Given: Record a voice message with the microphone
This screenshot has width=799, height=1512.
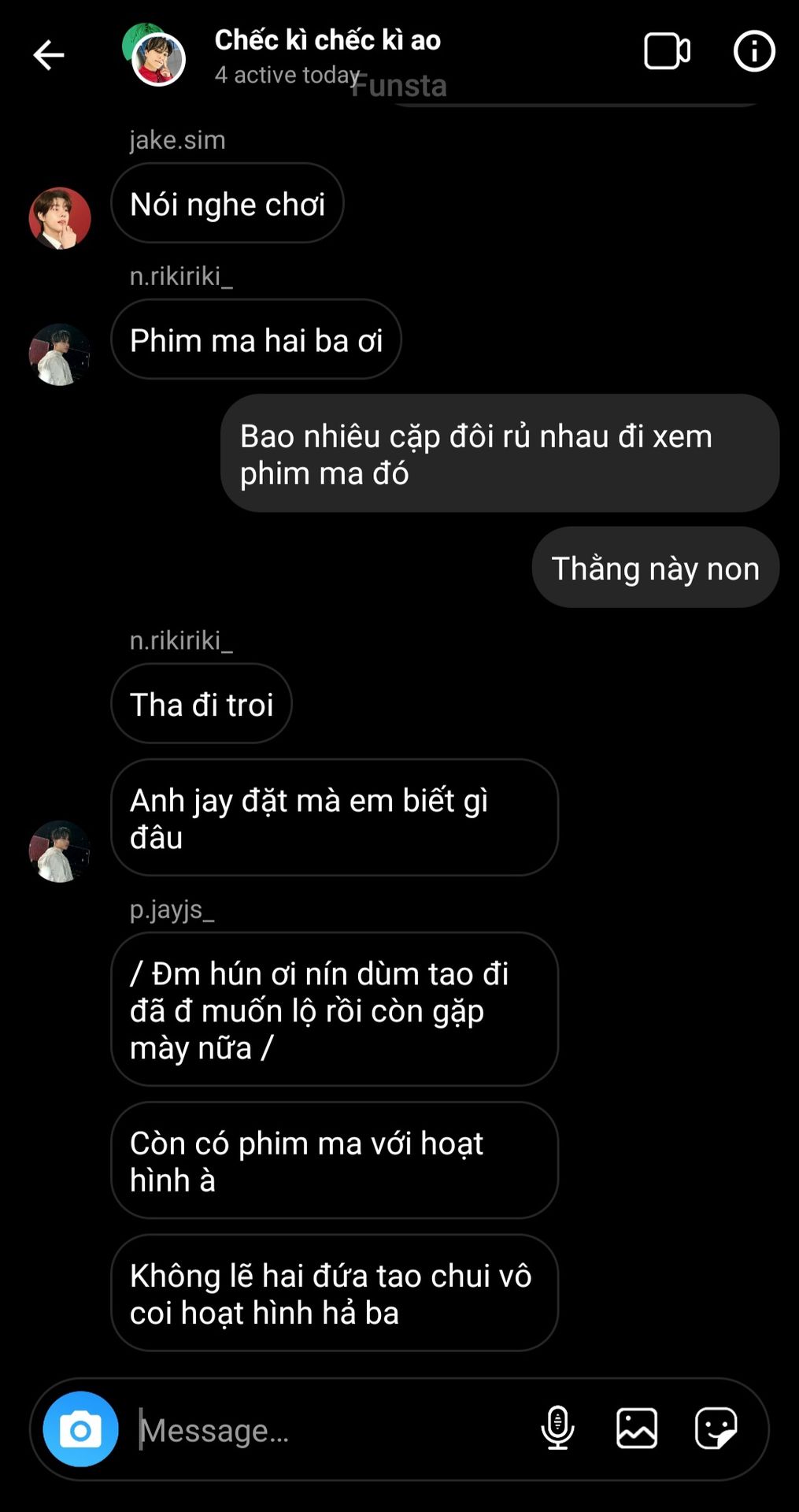Looking at the screenshot, I should pyautogui.click(x=557, y=1428).
